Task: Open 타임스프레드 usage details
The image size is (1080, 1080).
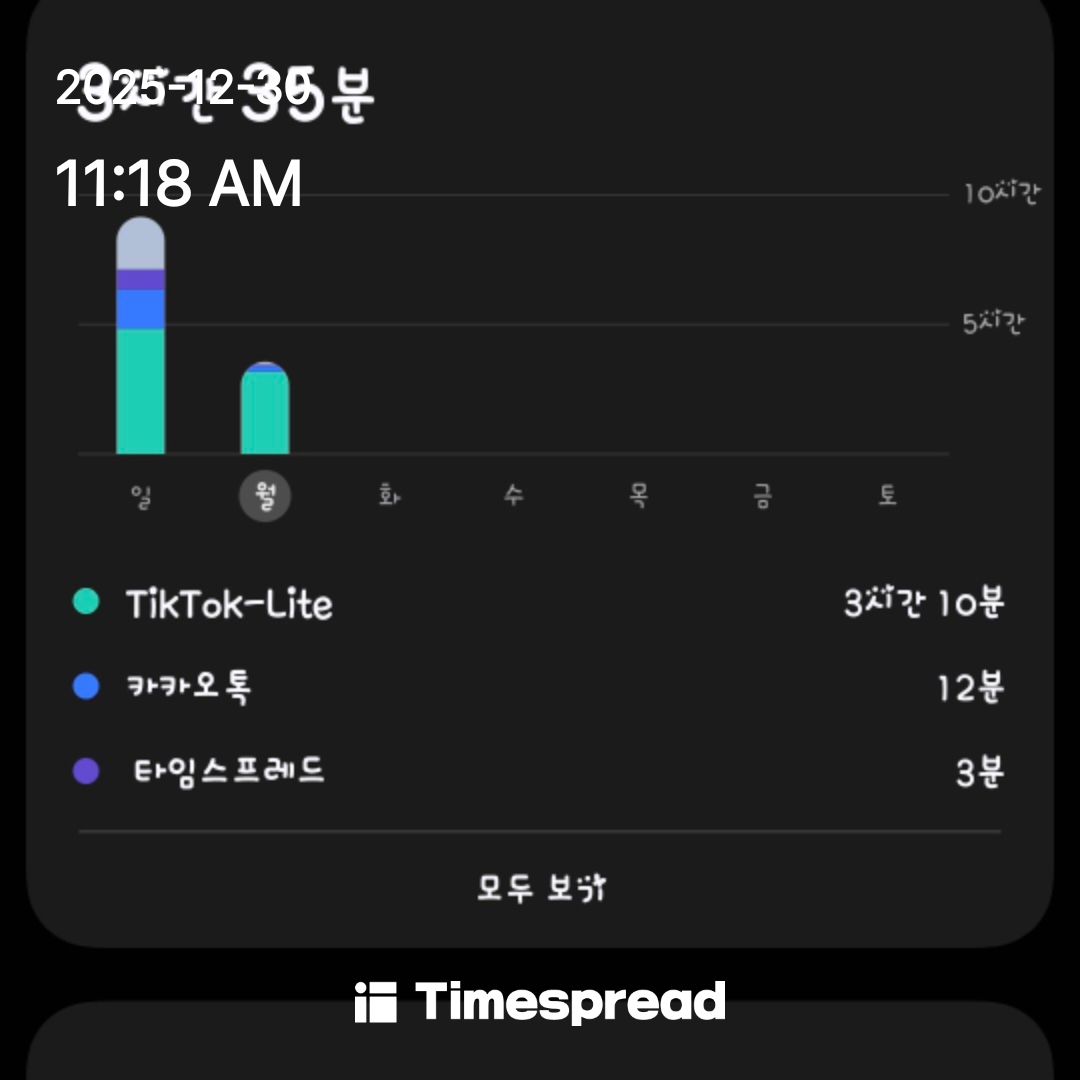Action: coord(540,771)
